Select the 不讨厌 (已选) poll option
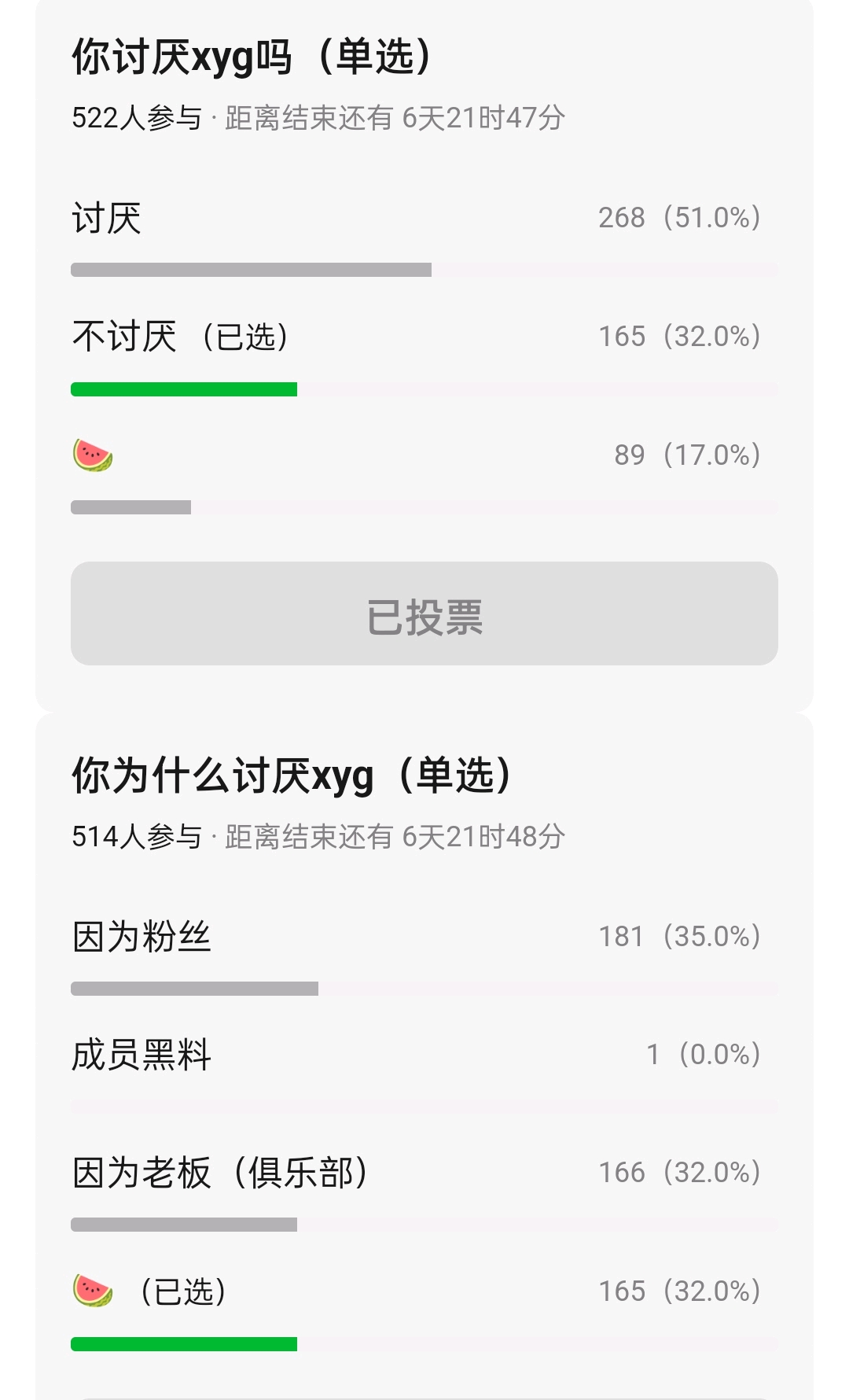The width and height of the screenshot is (849, 1400). coord(424,356)
